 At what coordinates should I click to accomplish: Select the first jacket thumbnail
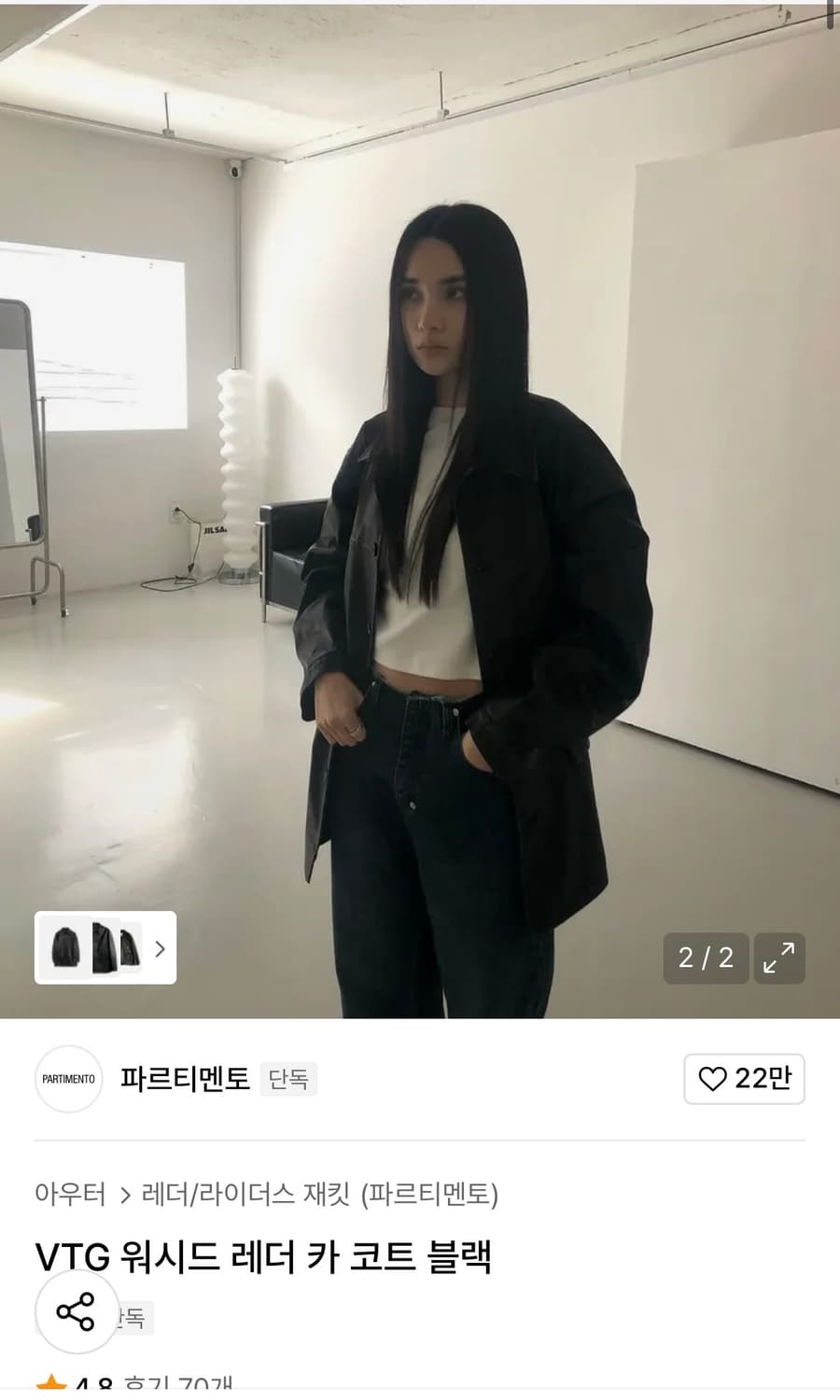click(67, 948)
